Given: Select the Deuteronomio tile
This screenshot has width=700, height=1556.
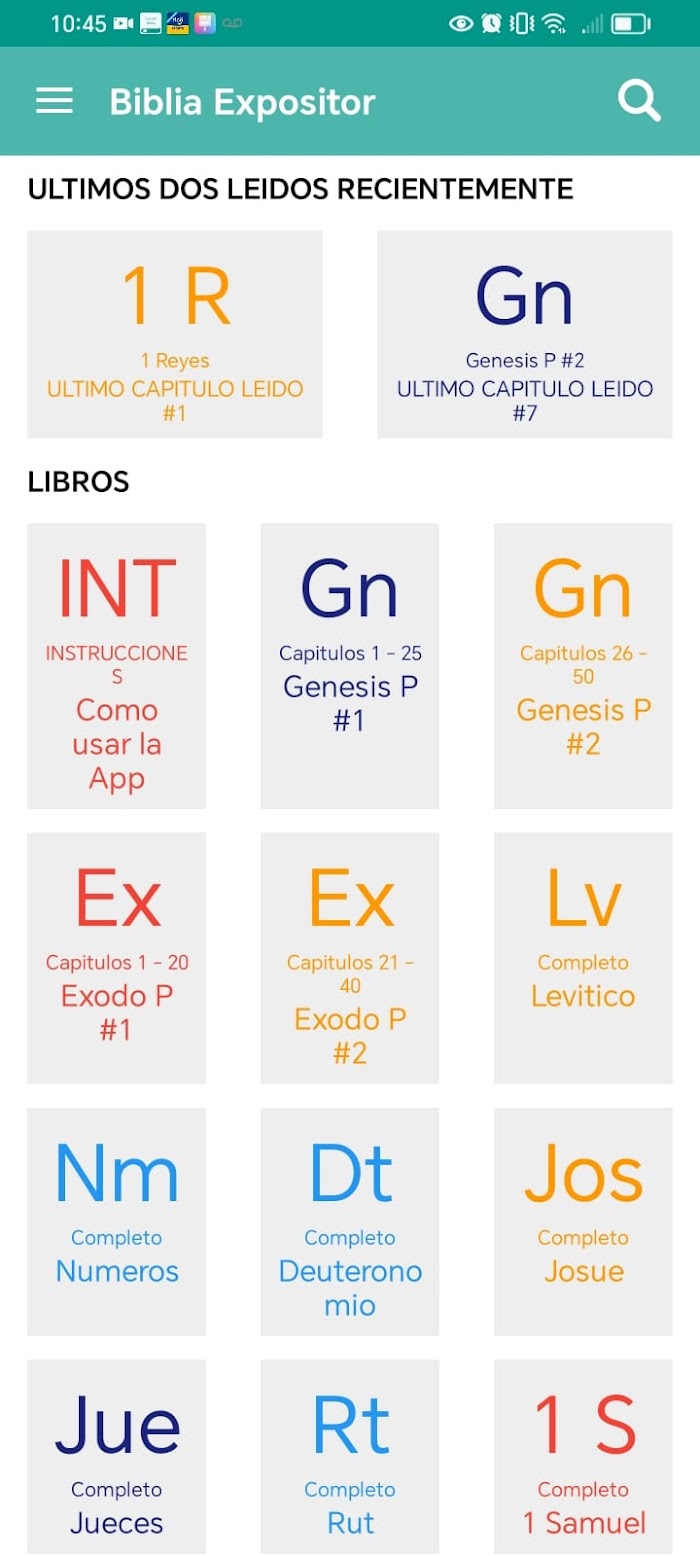Looking at the screenshot, I should click(350, 1222).
